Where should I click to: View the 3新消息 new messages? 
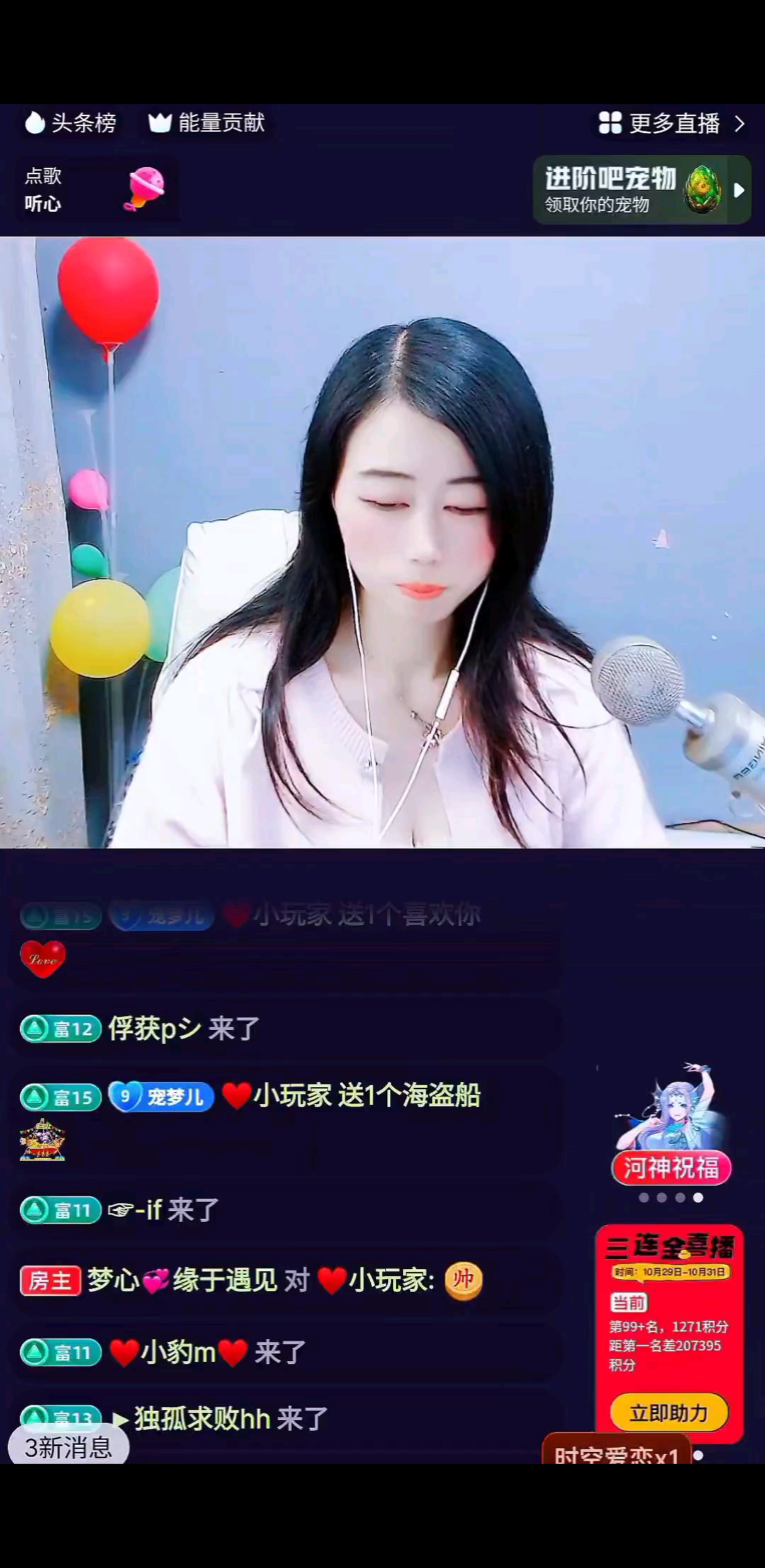click(x=69, y=1448)
